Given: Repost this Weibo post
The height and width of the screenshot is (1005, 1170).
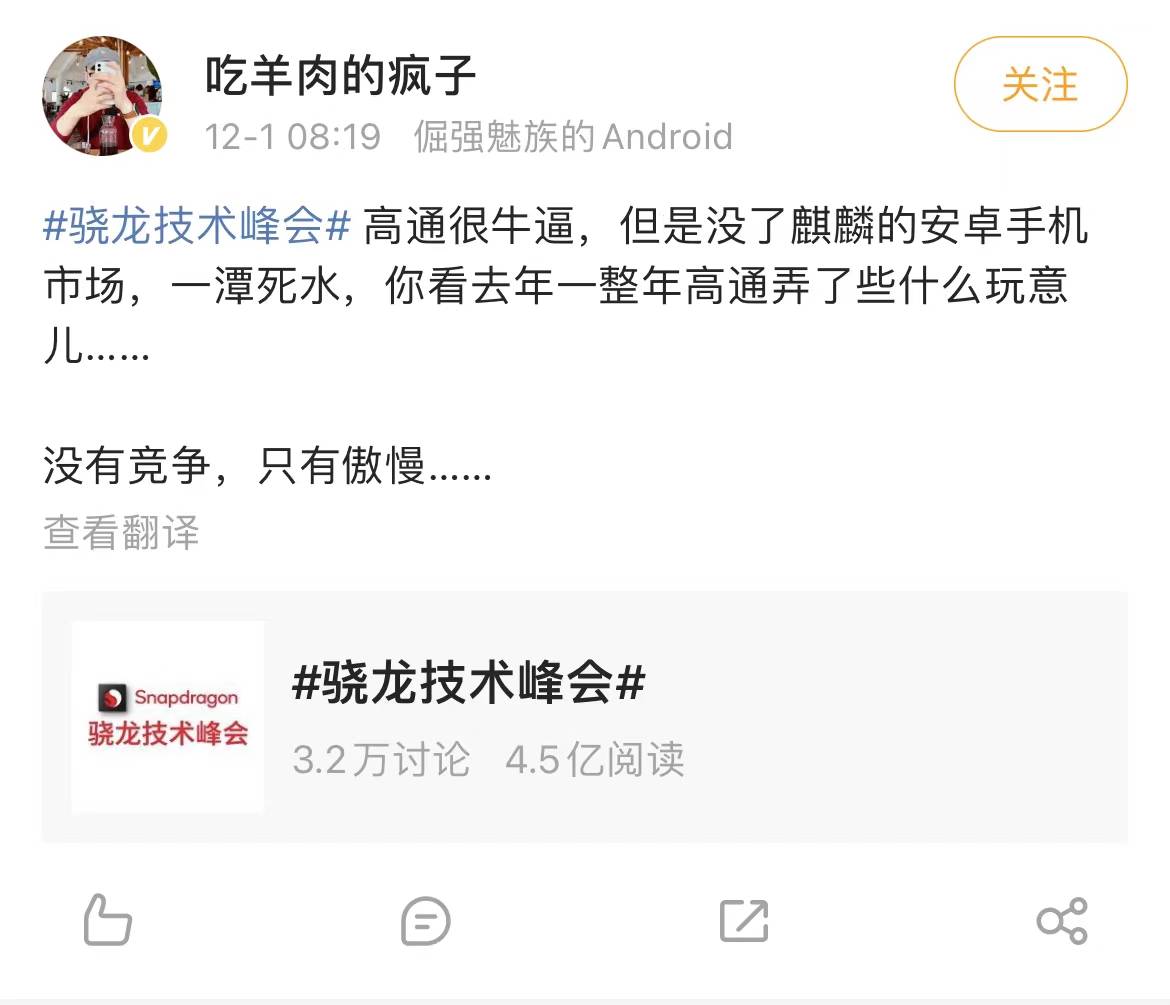Looking at the screenshot, I should (x=744, y=920).
